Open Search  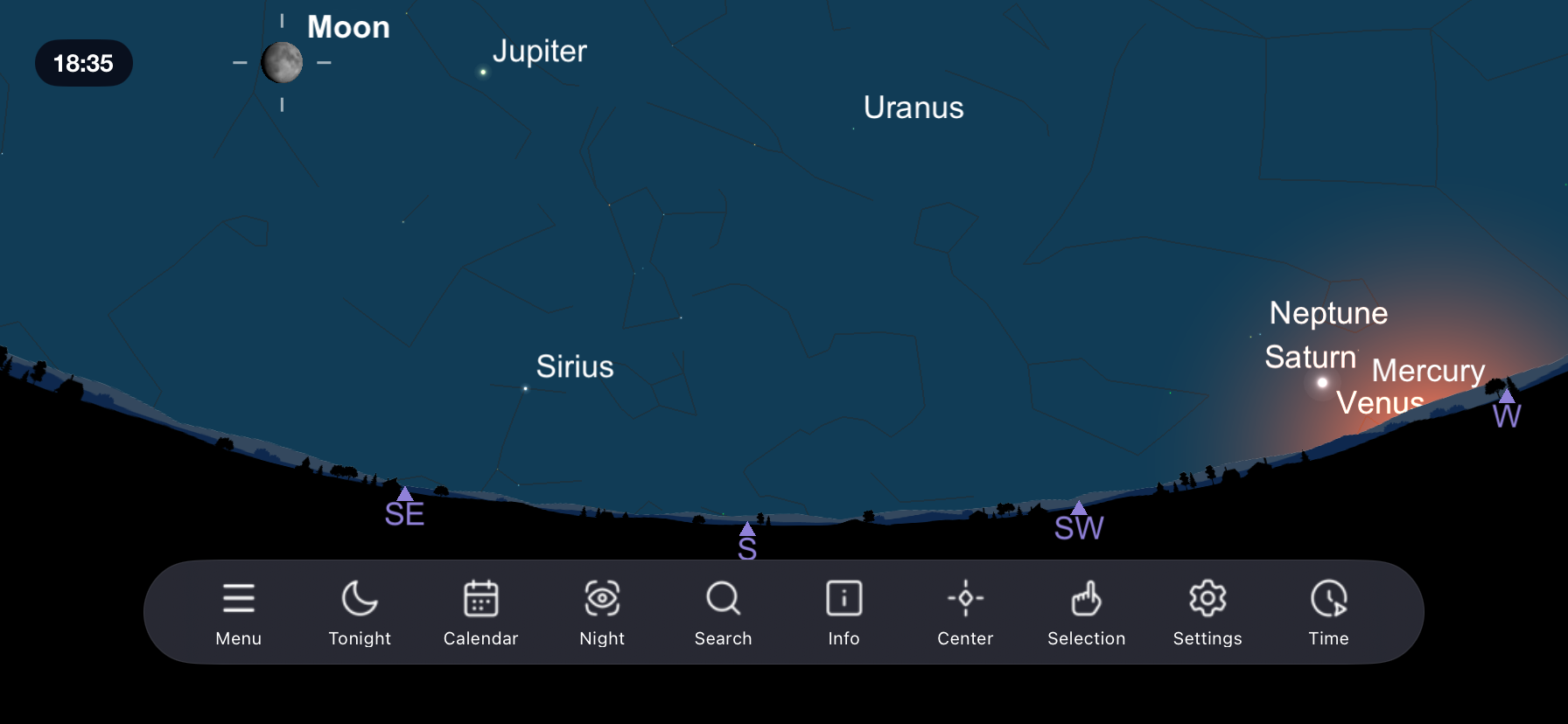click(723, 612)
